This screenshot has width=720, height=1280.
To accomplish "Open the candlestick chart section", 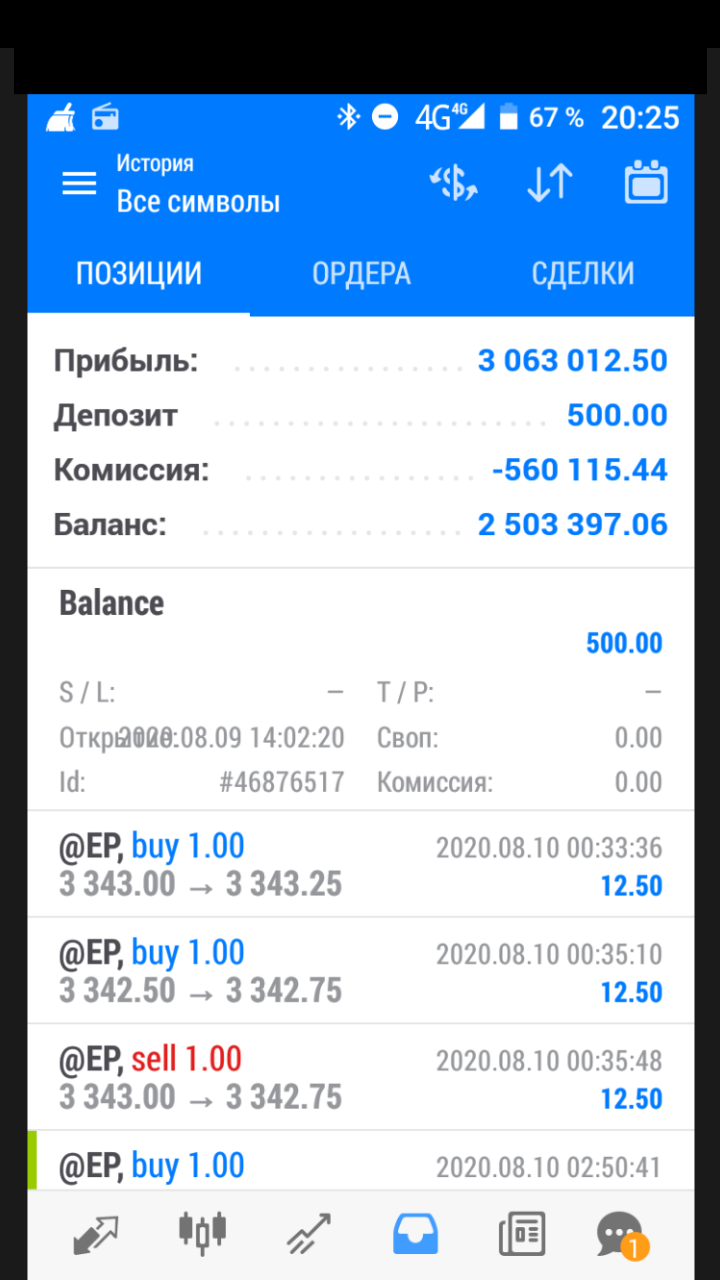I will (202, 1233).
